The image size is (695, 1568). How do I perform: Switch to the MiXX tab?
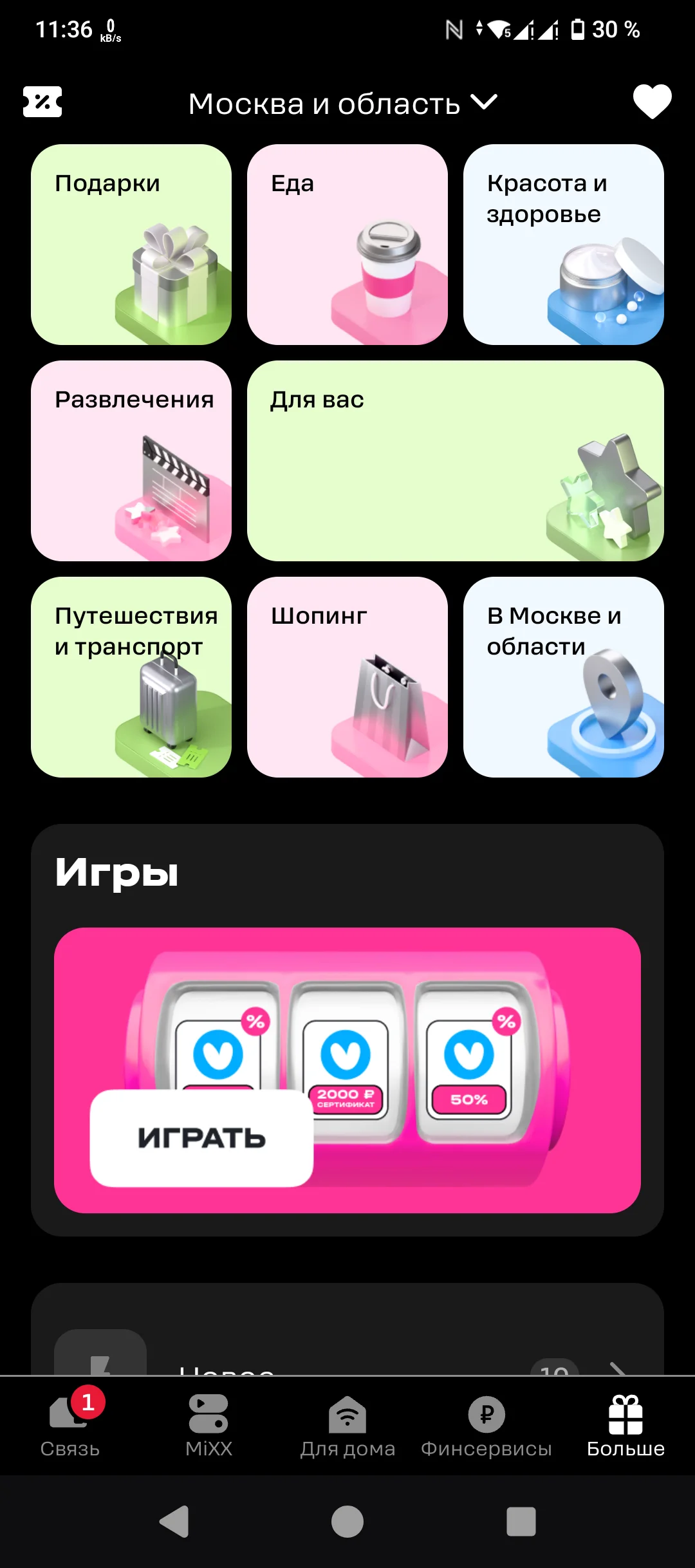pyautogui.click(x=208, y=1425)
